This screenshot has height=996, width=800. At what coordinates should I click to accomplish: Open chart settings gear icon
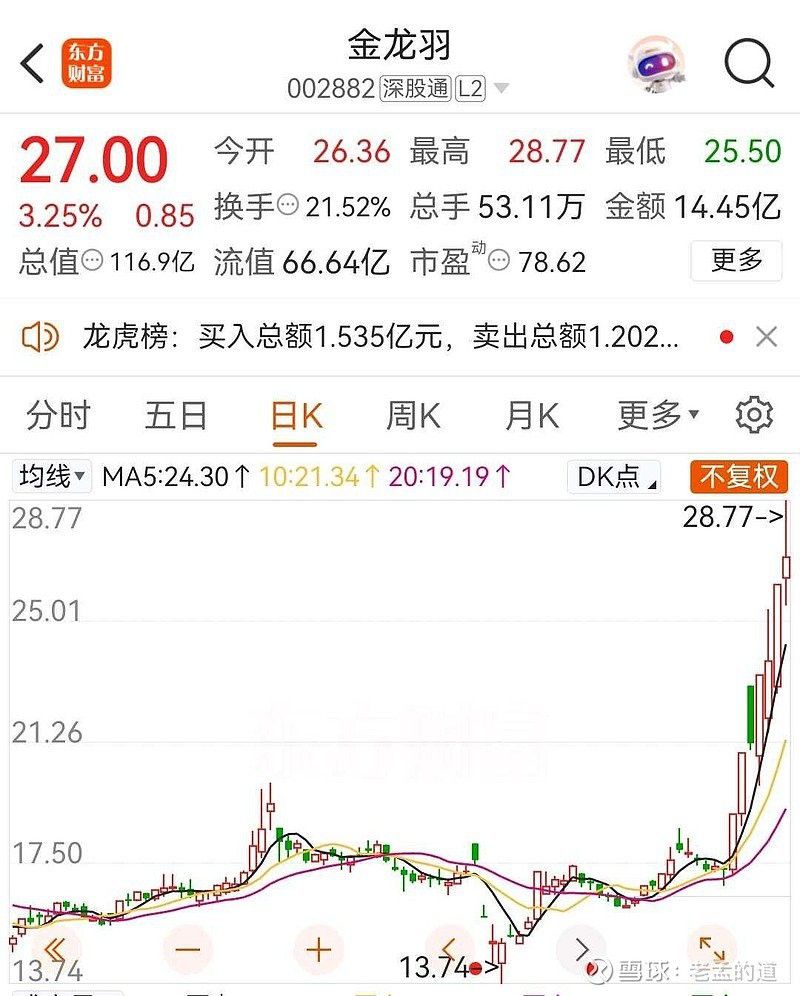click(758, 413)
